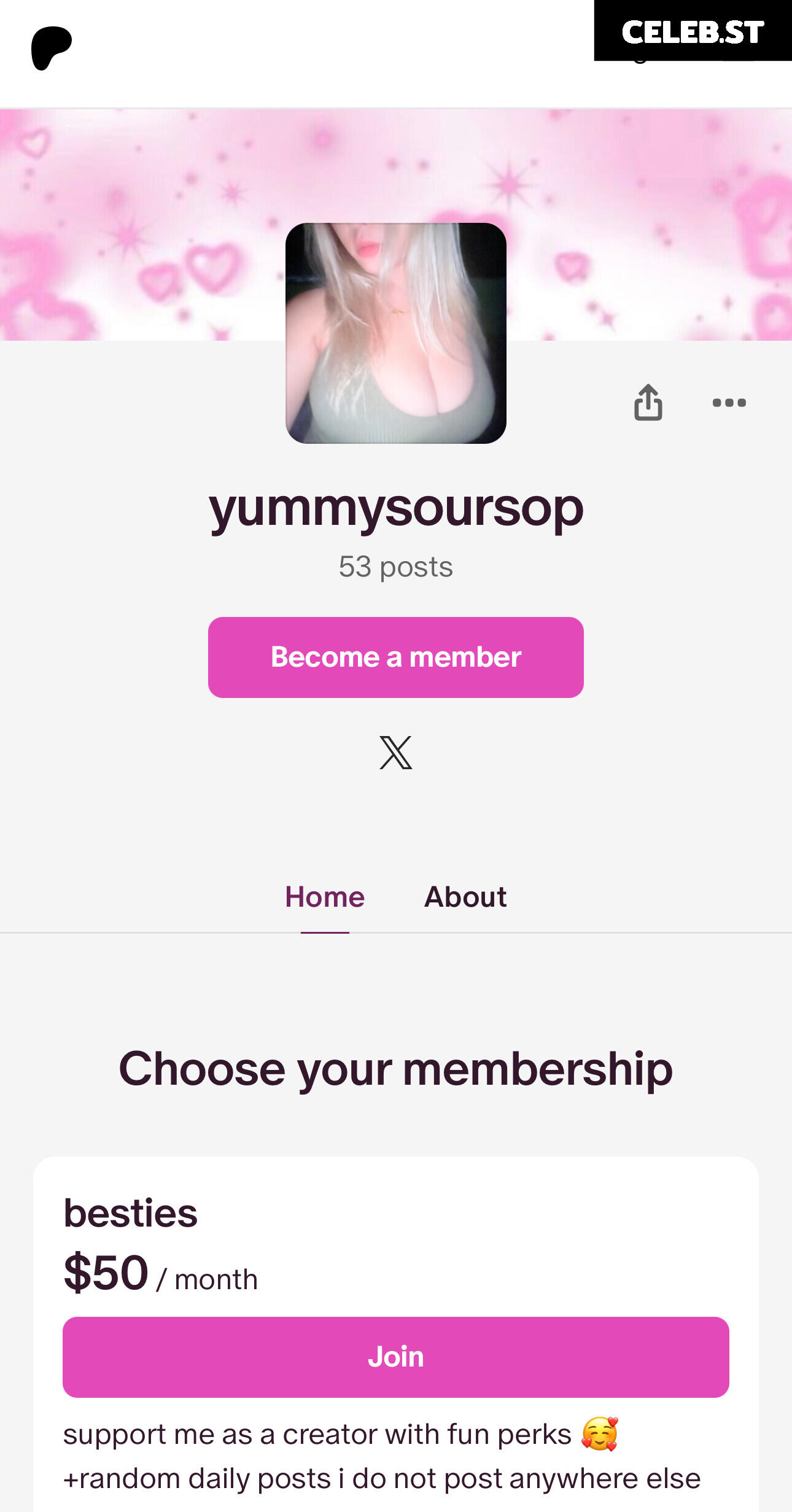Open the three-dot more options menu
This screenshot has width=792, height=1512.
tap(729, 403)
